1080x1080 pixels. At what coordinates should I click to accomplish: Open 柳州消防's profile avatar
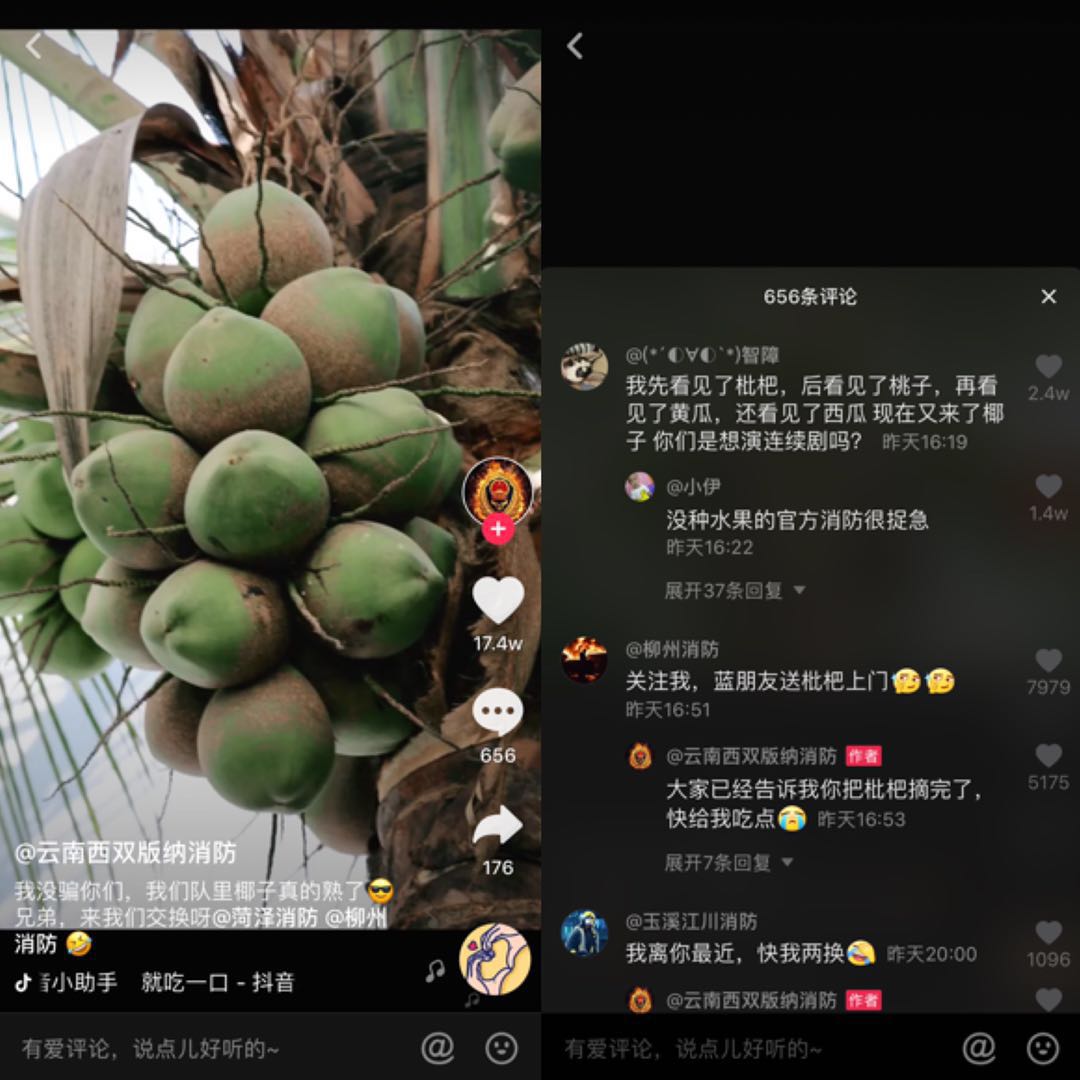584,660
